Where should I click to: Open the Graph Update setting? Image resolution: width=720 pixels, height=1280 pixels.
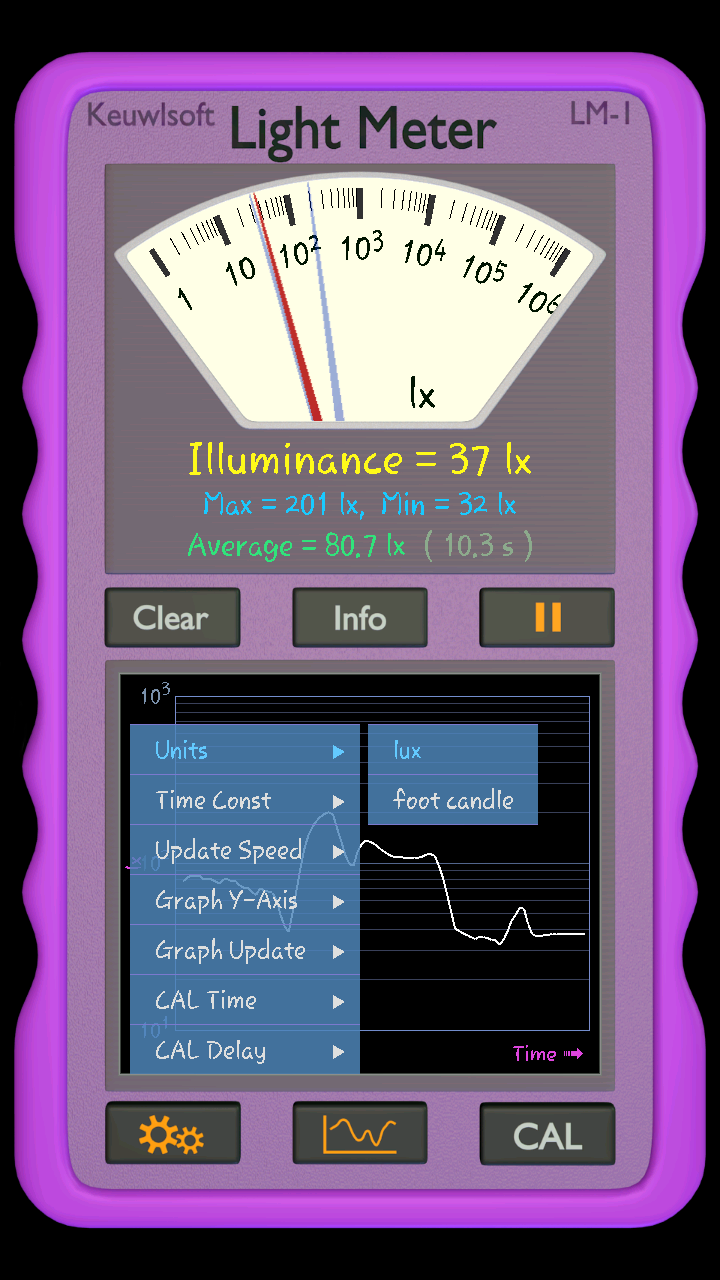[x=245, y=950]
